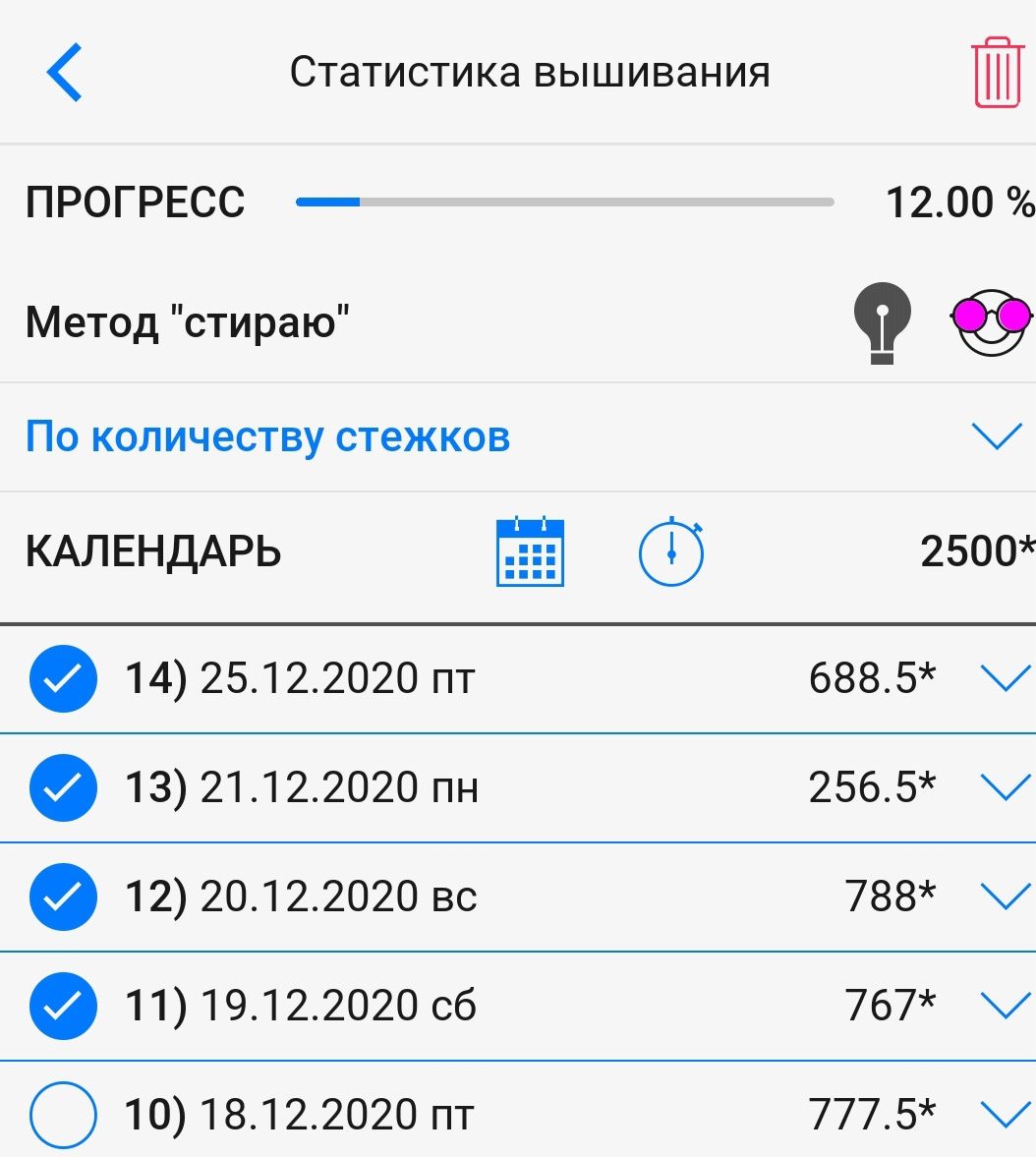1036x1157 pixels.
Task: Uncheck the 20.12.2020 entry
Action: pos(63,897)
